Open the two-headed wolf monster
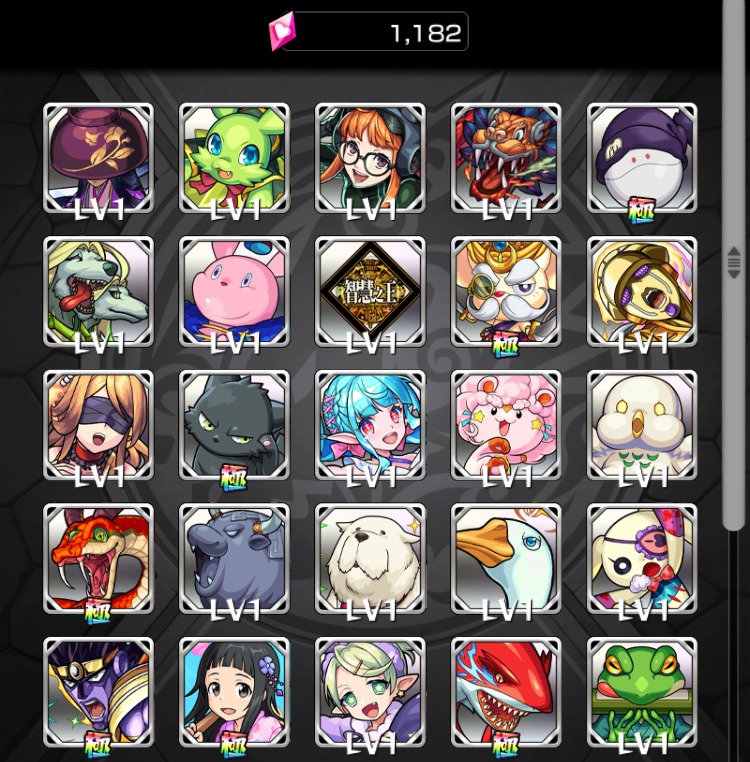The width and height of the screenshot is (750, 762). 99,292
